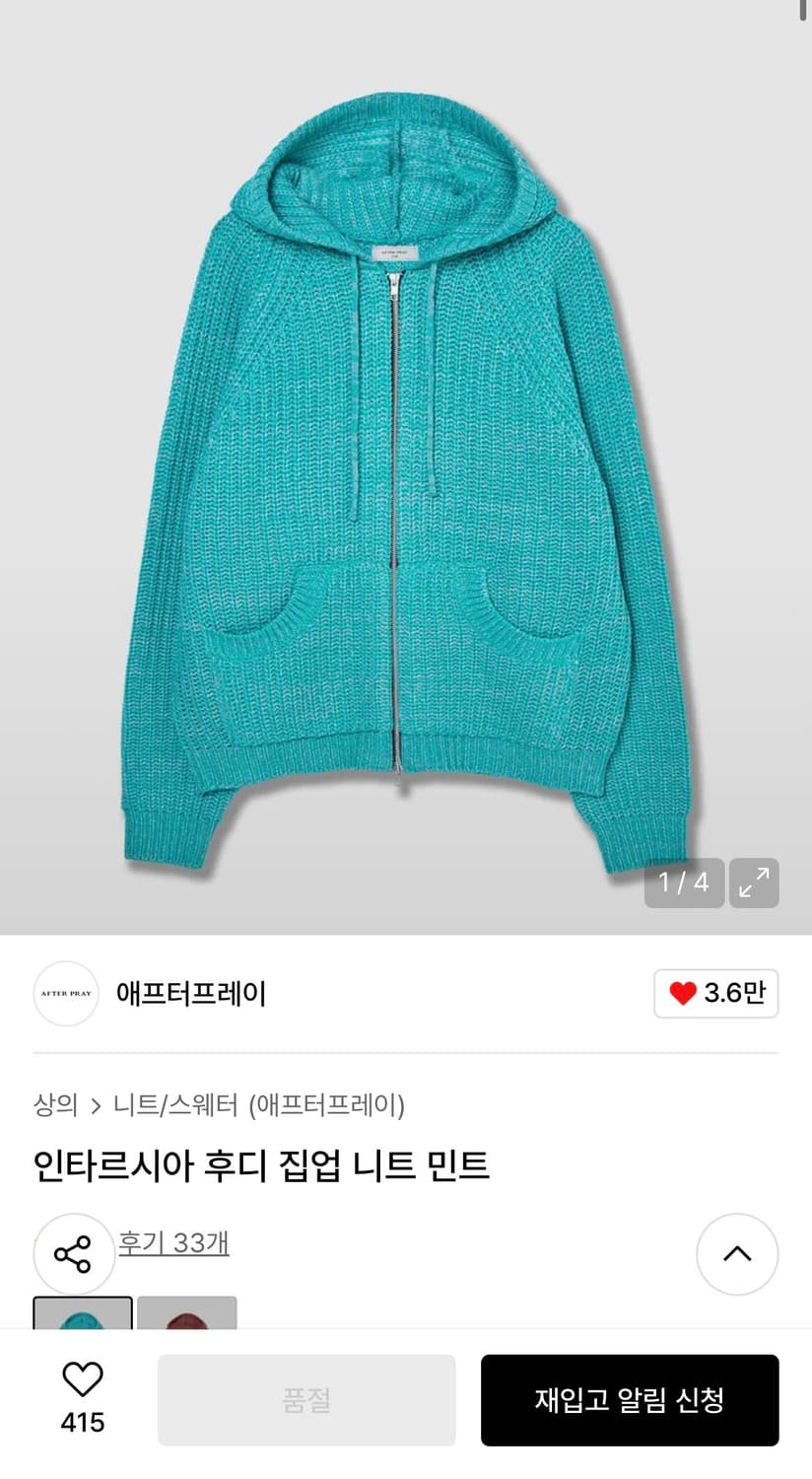Open the share options via share icon
812x1479 pixels.
(x=74, y=1253)
